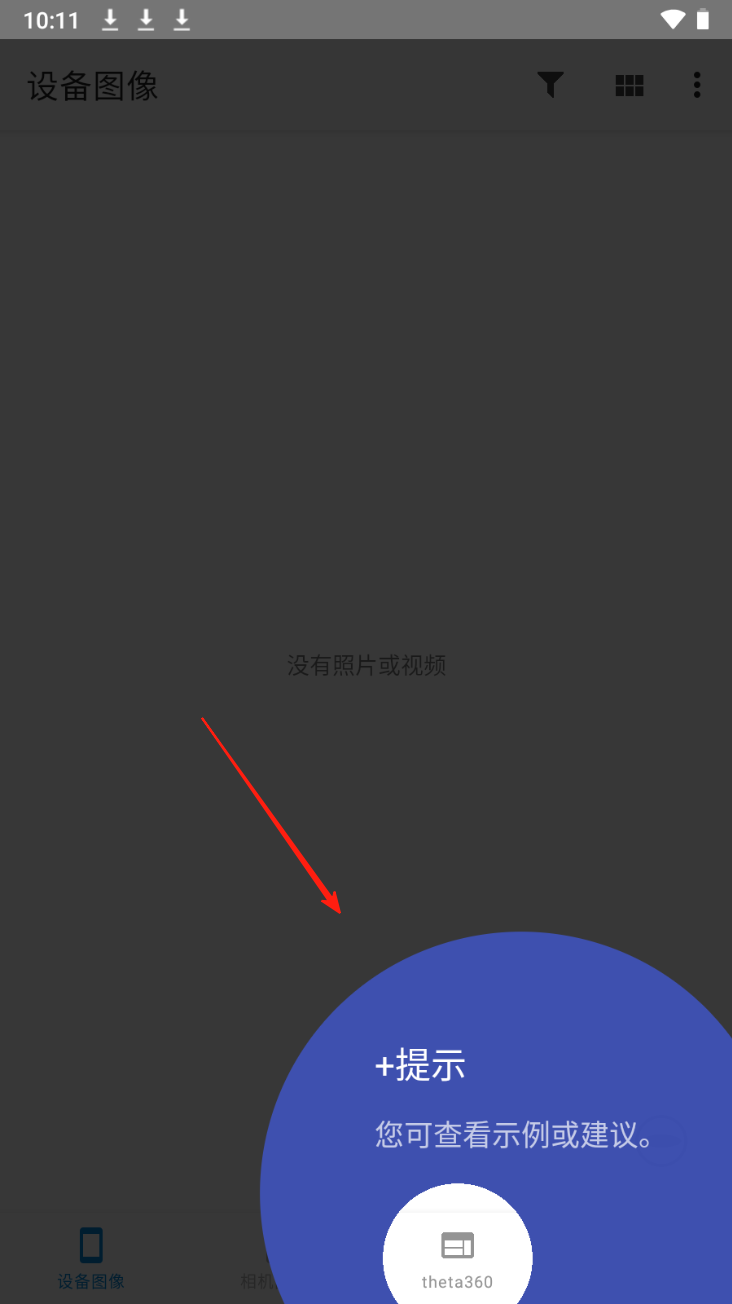Switch to the grid view layout
Viewport: 732px width, 1304px height.
(x=629, y=86)
